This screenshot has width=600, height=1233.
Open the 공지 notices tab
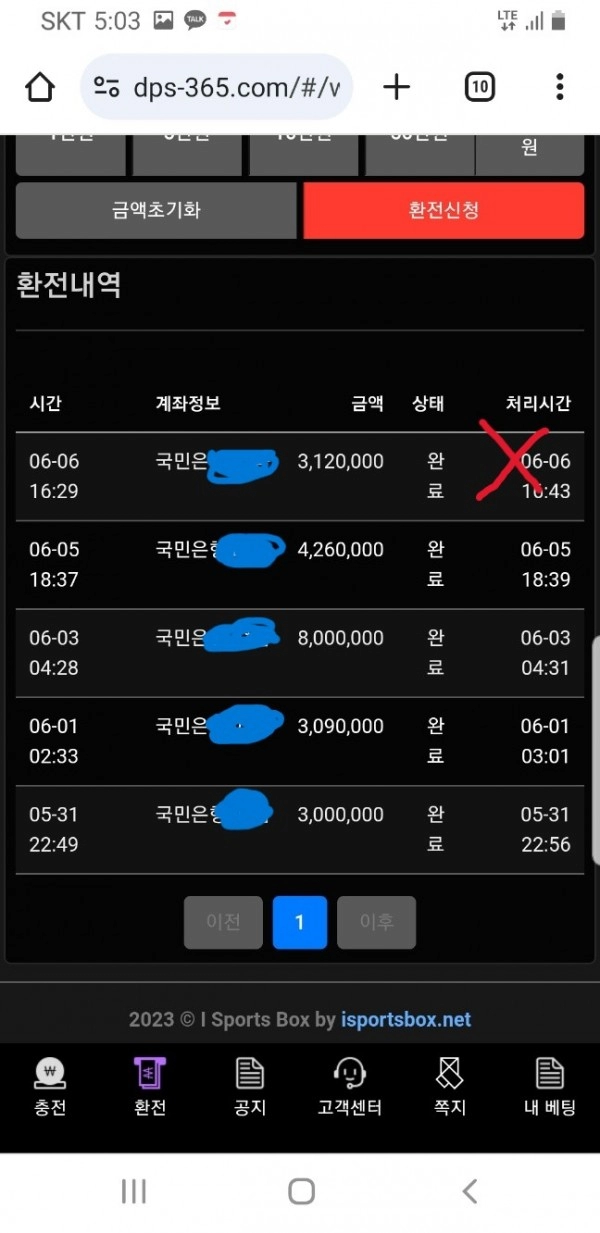coord(250,1087)
